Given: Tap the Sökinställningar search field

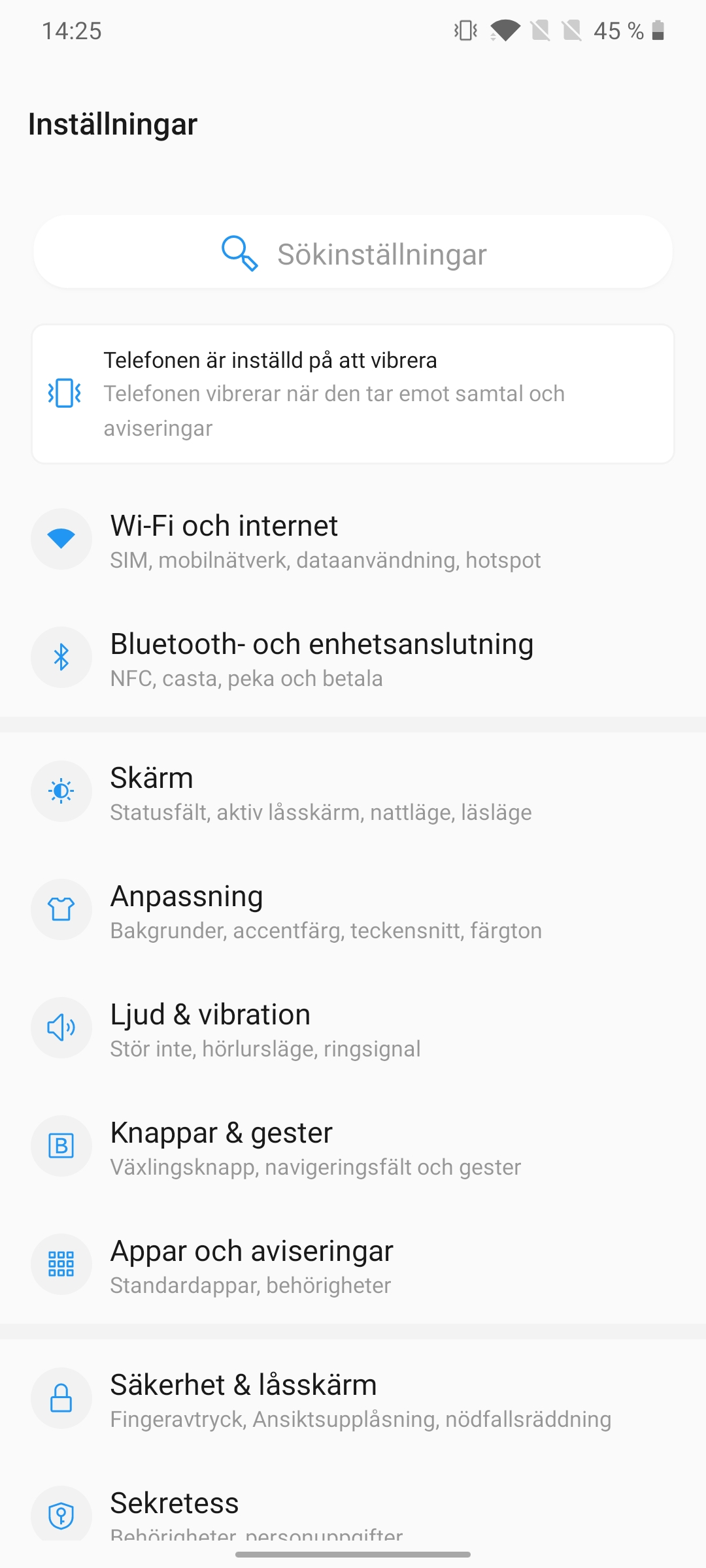Looking at the screenshot, I should pyautogui.click(x=353, y=253).
